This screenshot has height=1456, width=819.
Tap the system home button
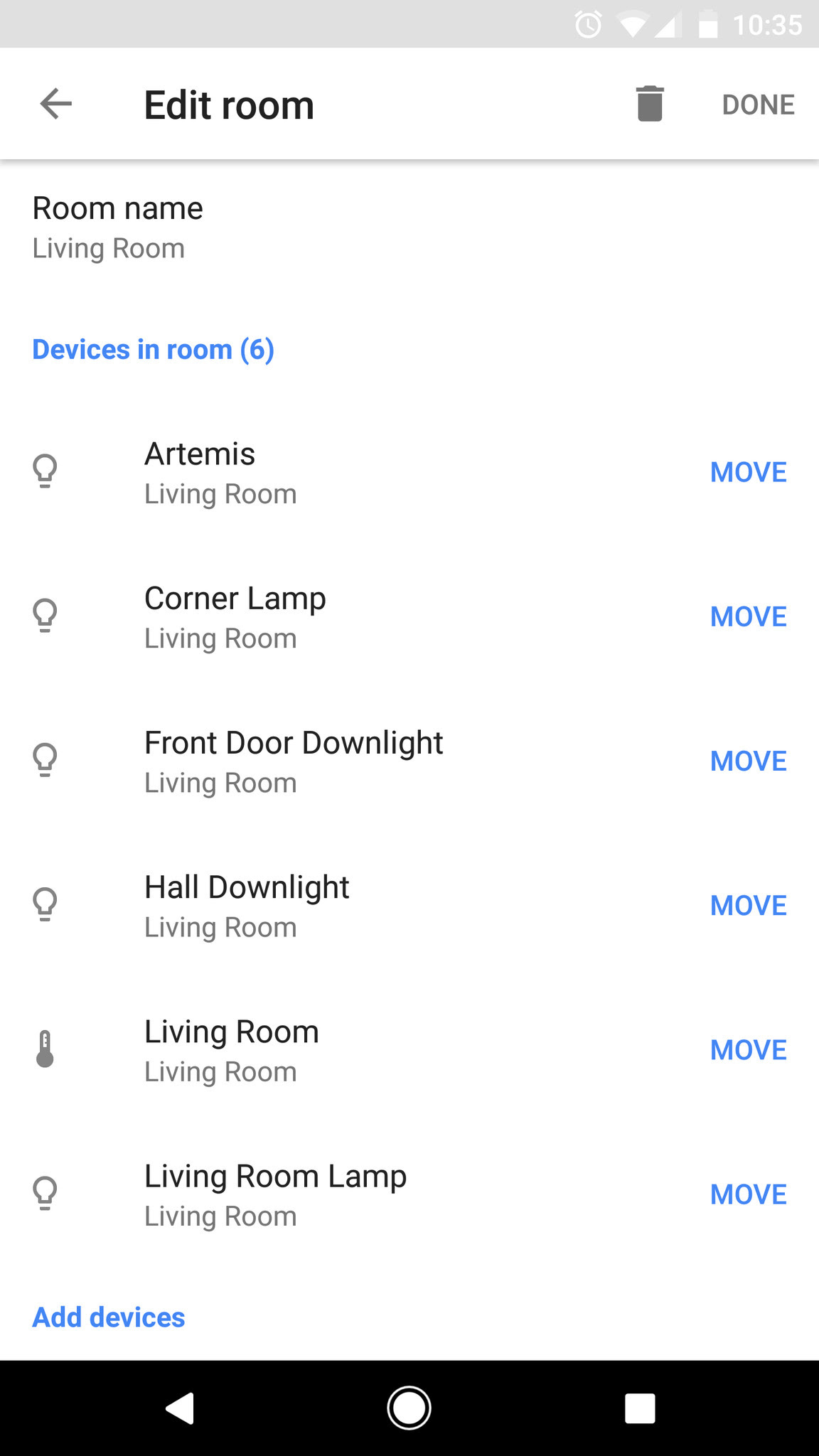(409, 1408)
